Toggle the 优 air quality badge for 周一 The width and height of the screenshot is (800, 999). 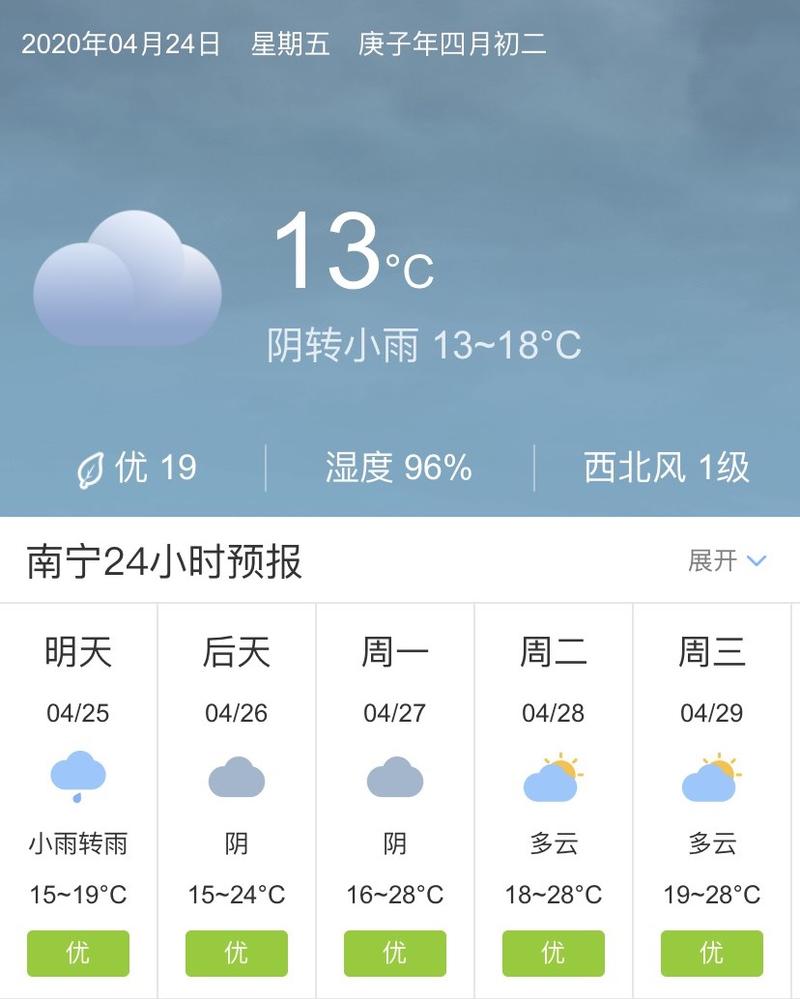point(394,952)
